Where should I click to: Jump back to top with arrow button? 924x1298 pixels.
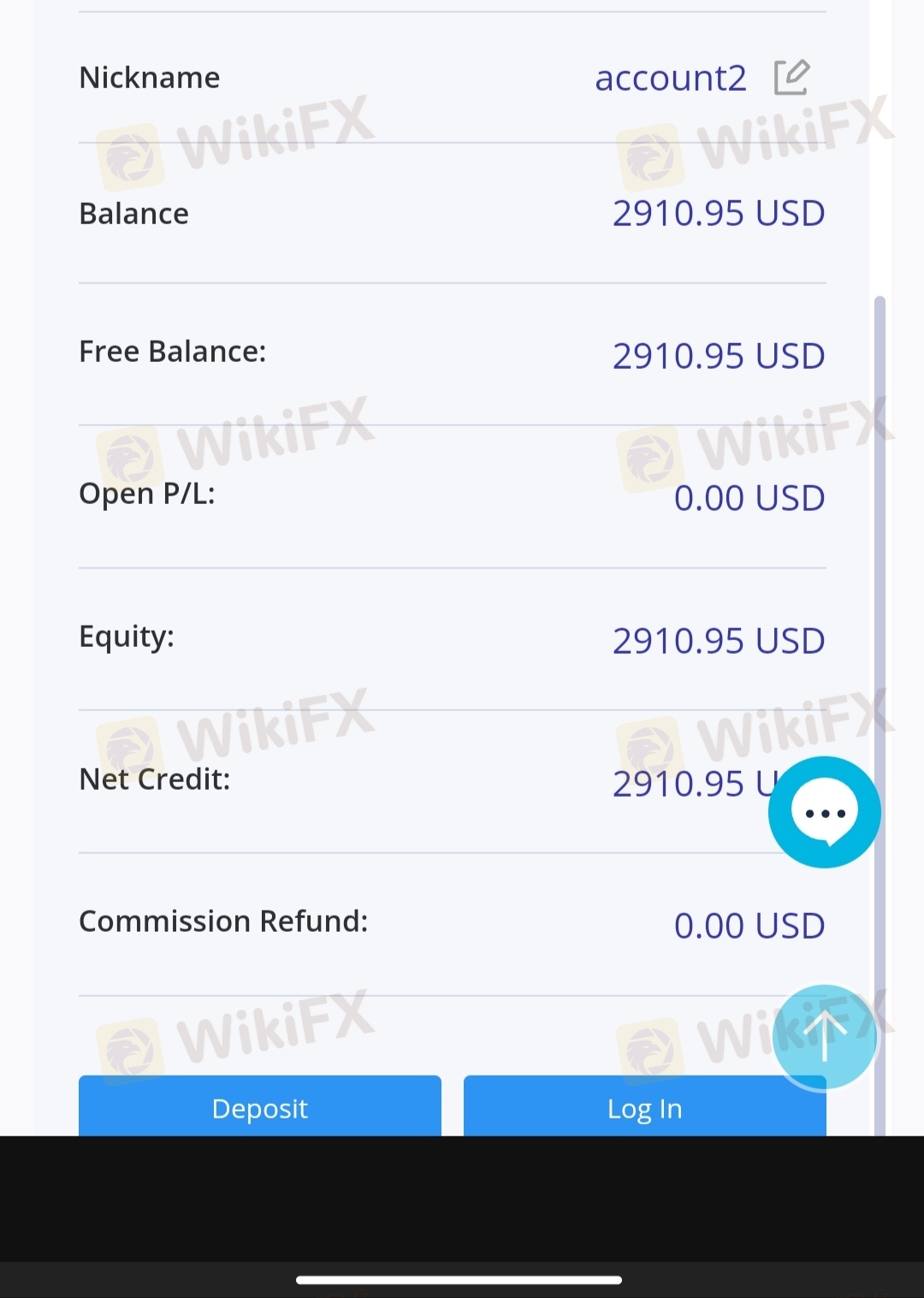click(x=825, y=1037)
